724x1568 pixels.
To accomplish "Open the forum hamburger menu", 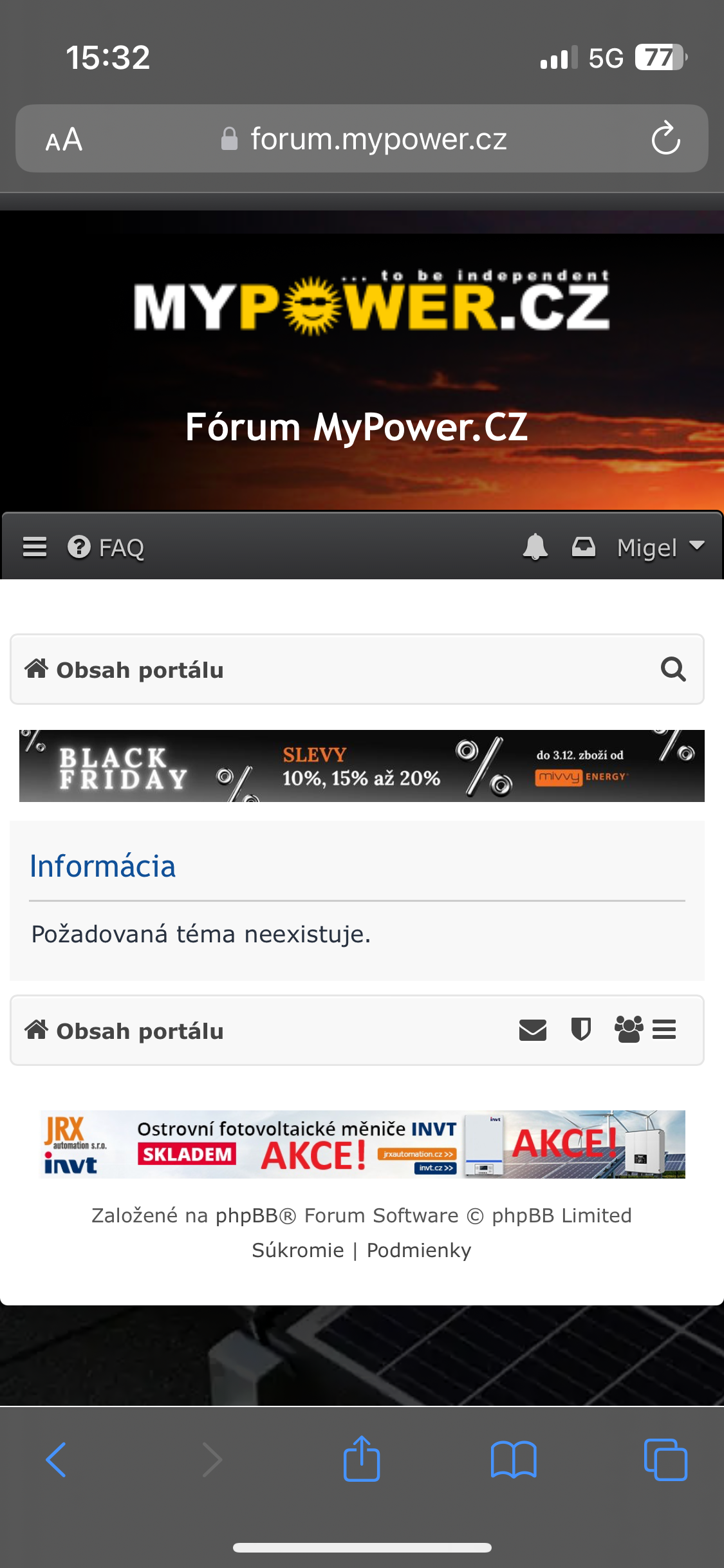I will [x=35, y=547].
